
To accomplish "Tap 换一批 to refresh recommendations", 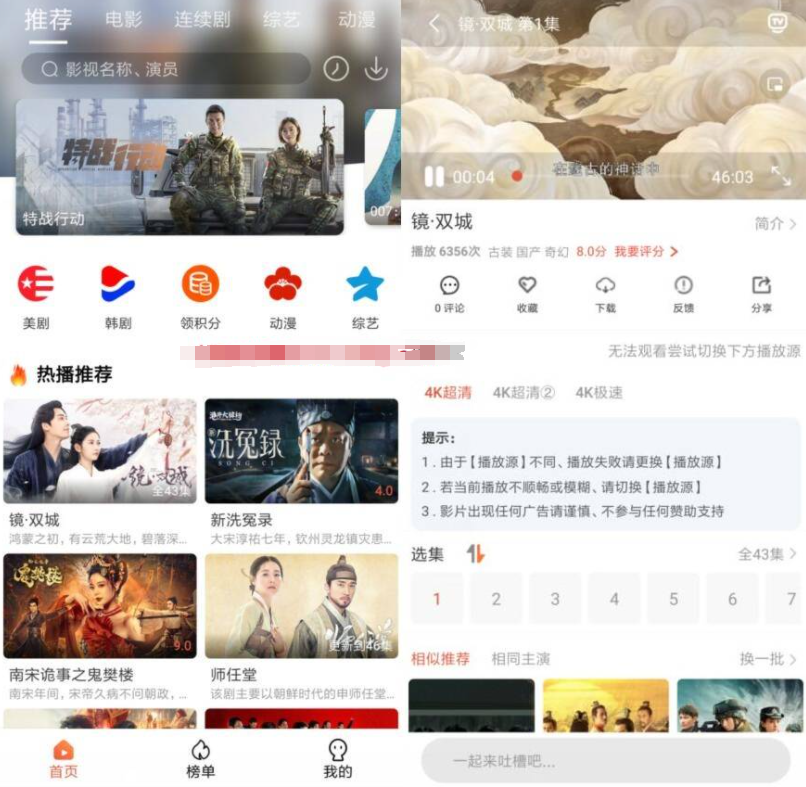I will (767, 659).
